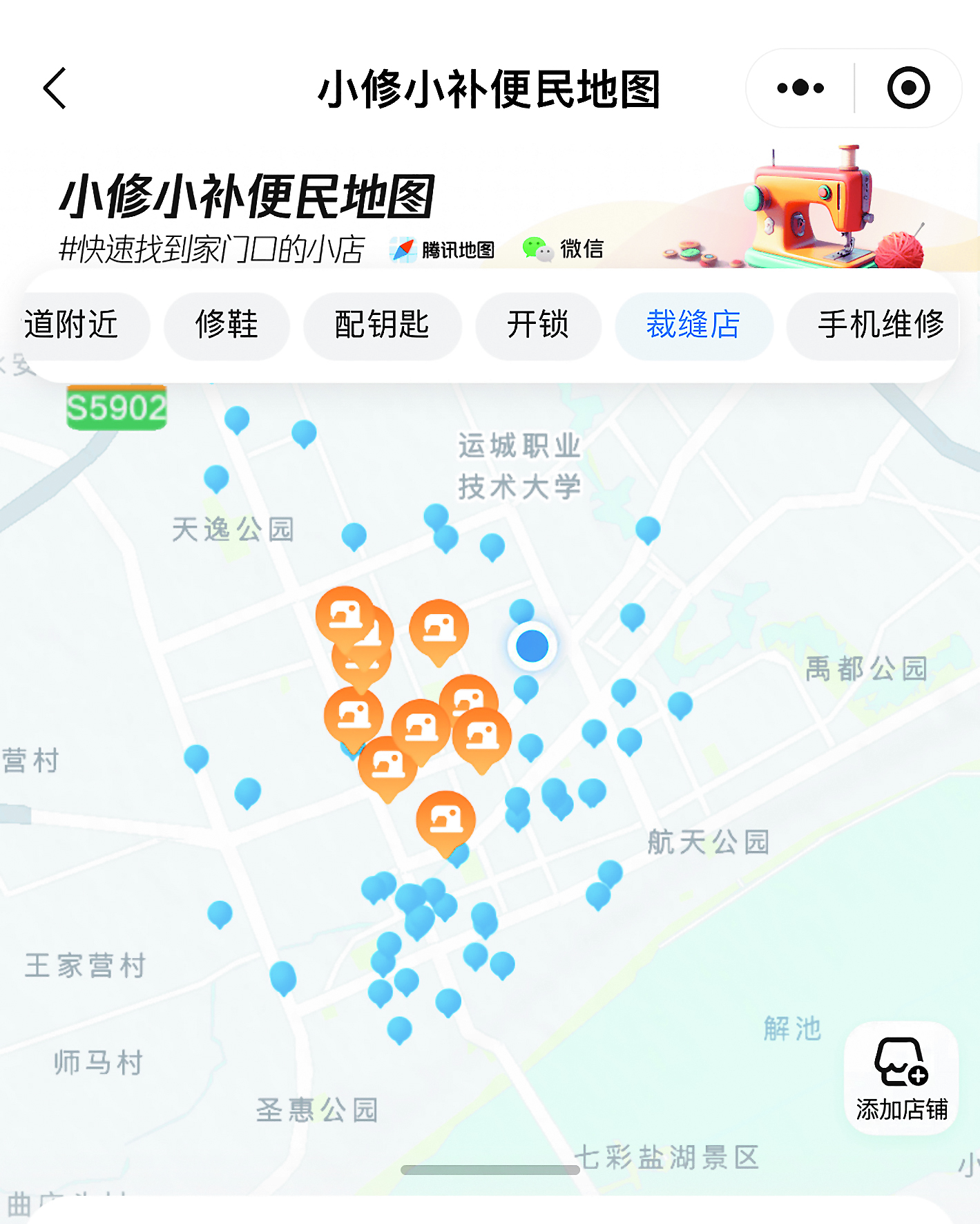Close the mini program with the circle button
Screen dimensions: 980x1224
click(x=907, y=88)
